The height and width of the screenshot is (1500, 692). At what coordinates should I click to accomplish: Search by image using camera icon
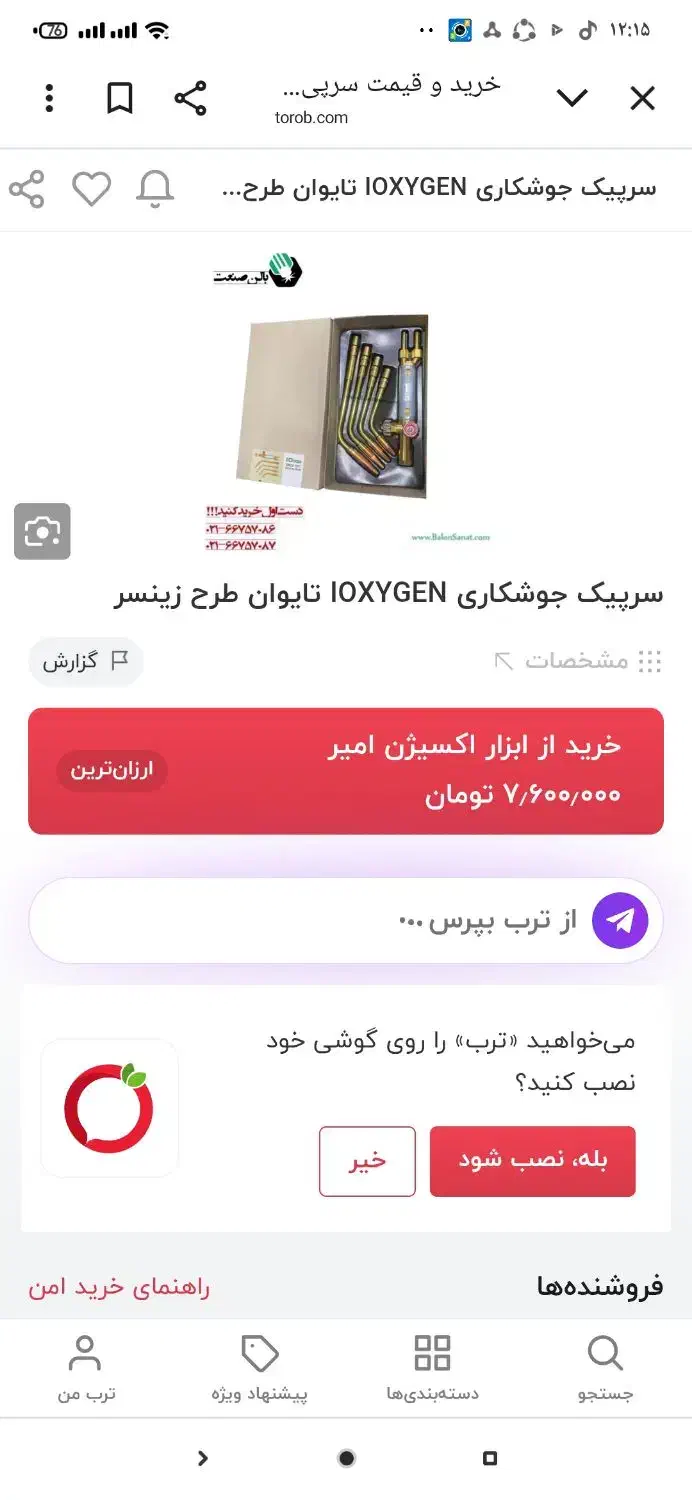pyautogui.click(x=42, y=531)
